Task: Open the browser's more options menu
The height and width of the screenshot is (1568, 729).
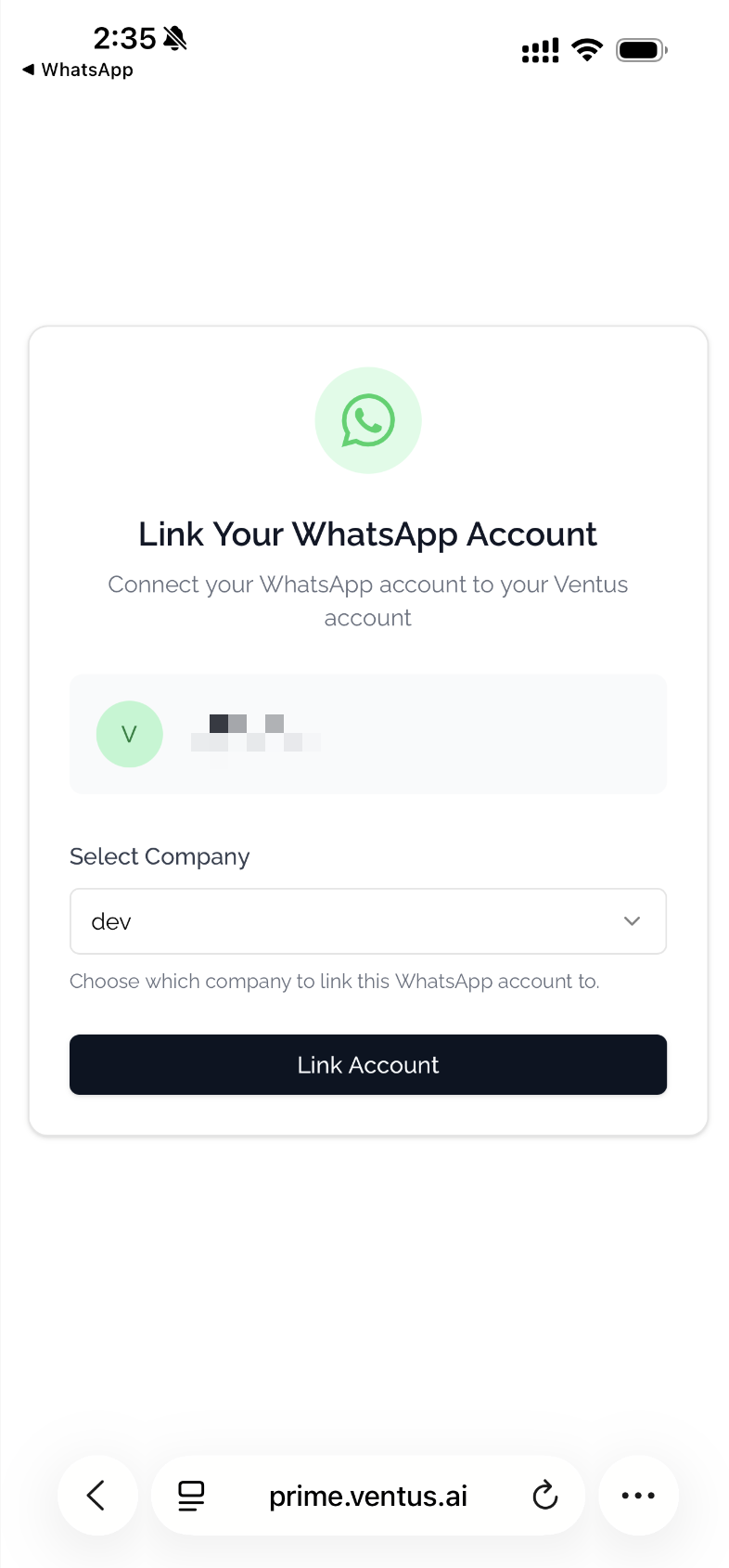Action: point(638,1496)
